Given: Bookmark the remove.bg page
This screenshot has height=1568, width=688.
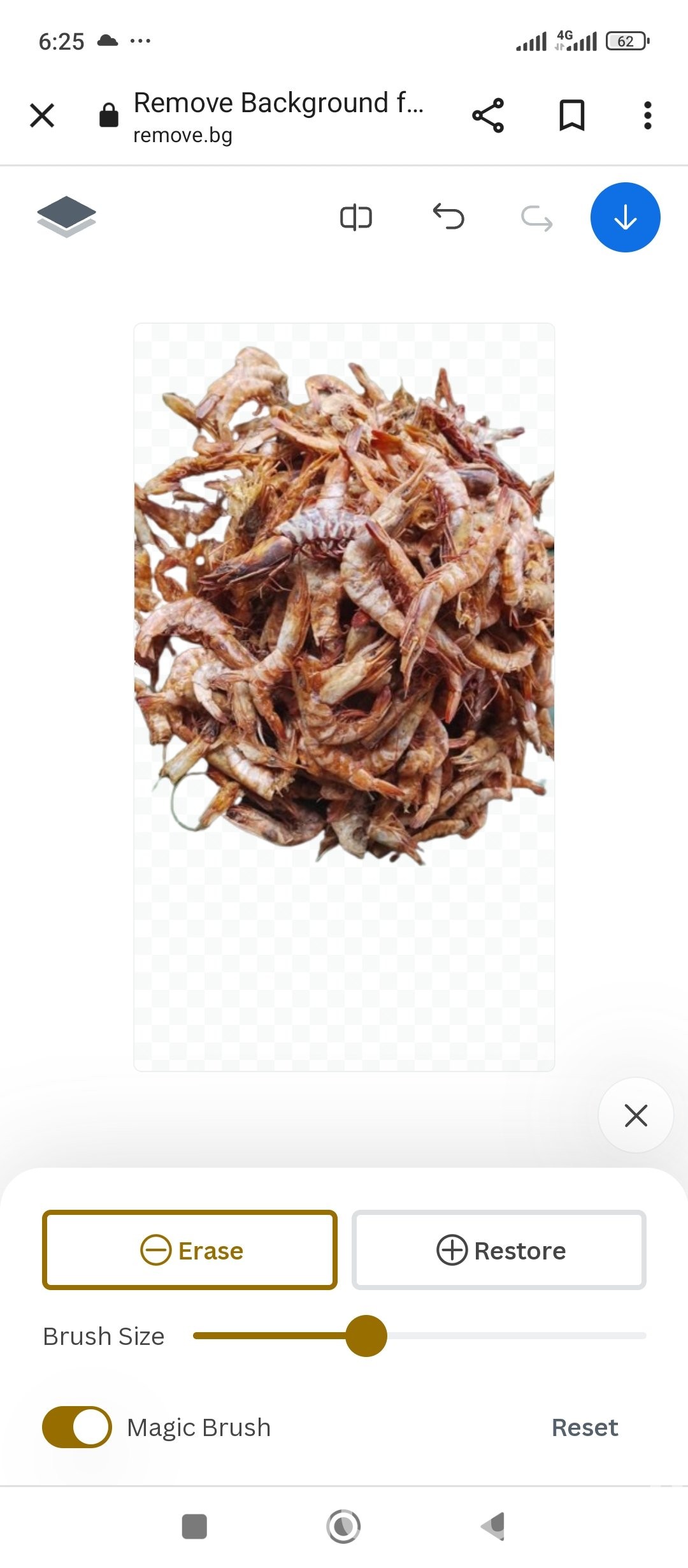Looking at the screenshot, I should click(x=571, y=115).
